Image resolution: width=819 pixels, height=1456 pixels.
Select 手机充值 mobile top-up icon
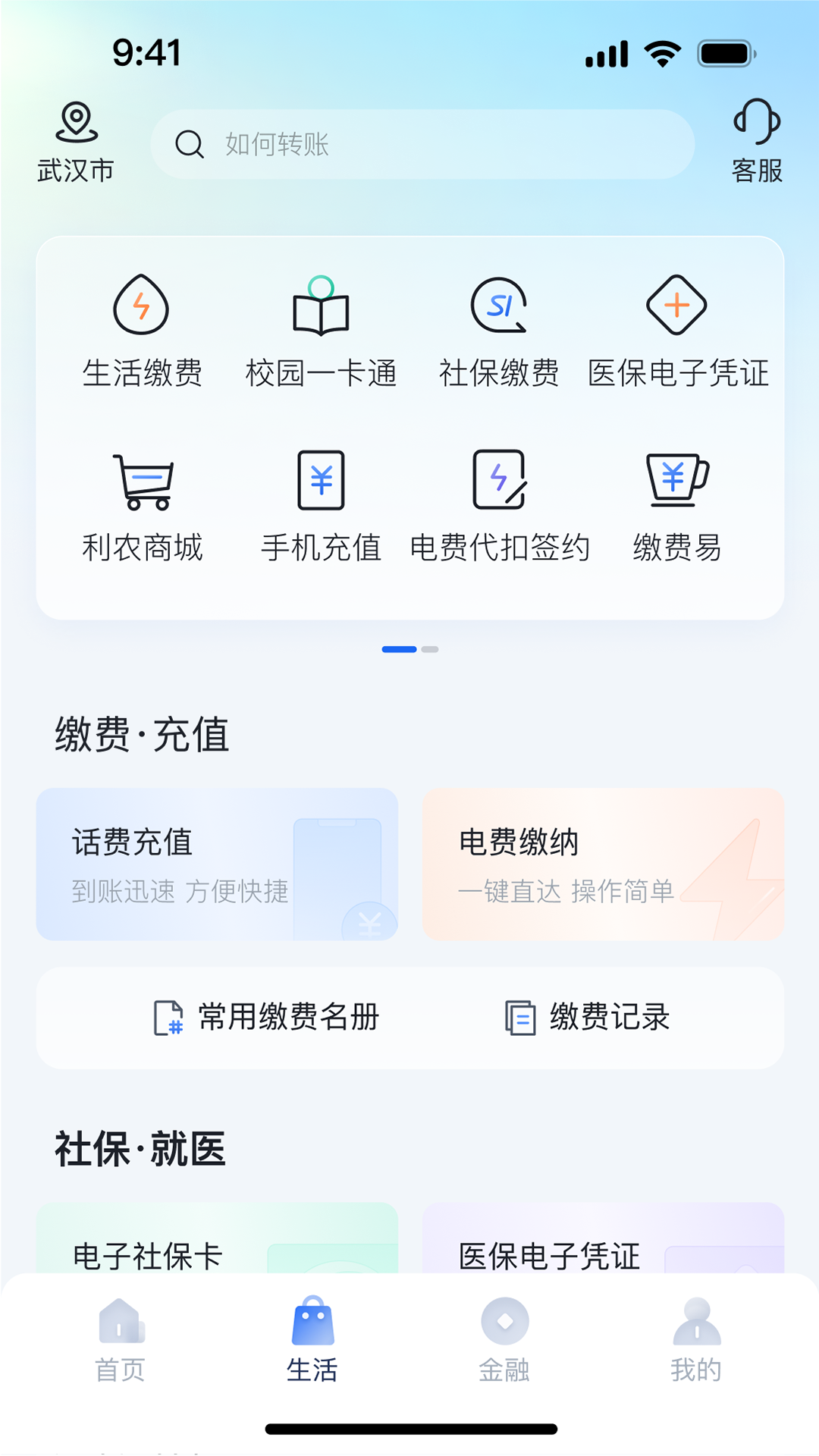(x=321, y=500)
